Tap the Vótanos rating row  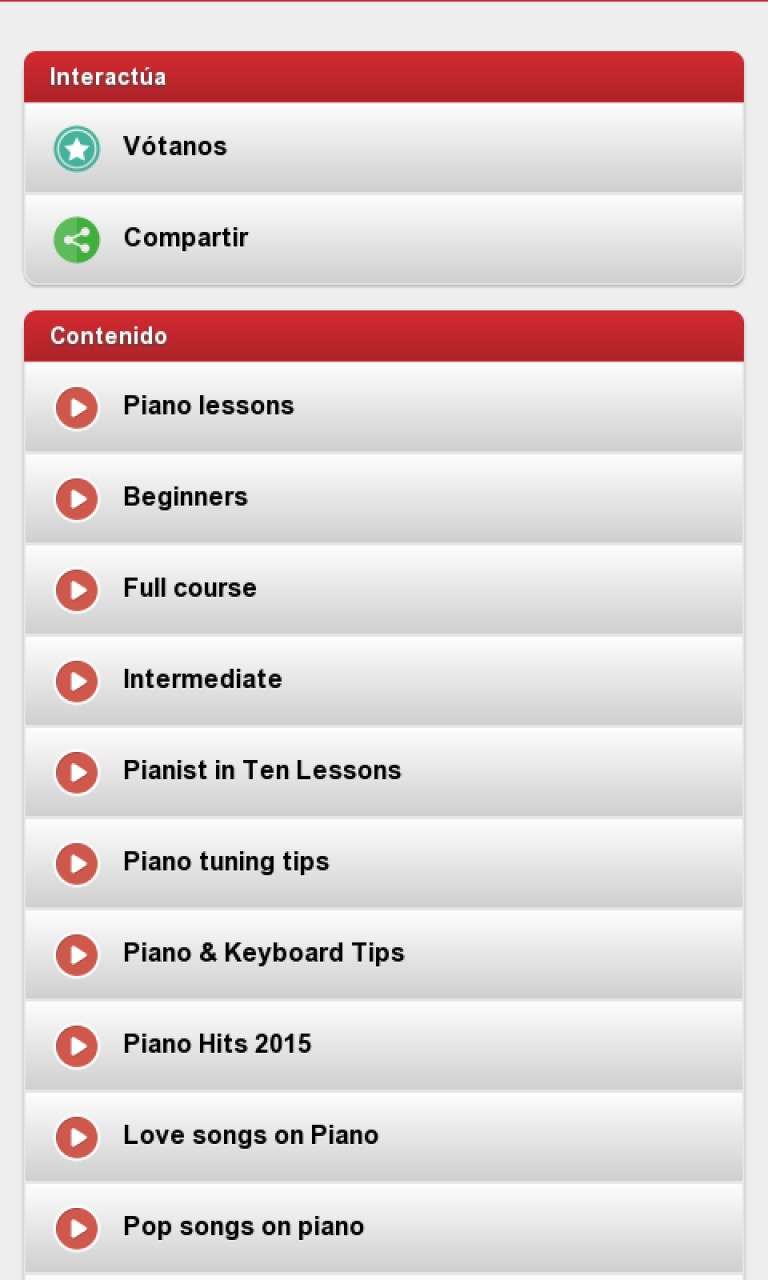coord(384,148)
